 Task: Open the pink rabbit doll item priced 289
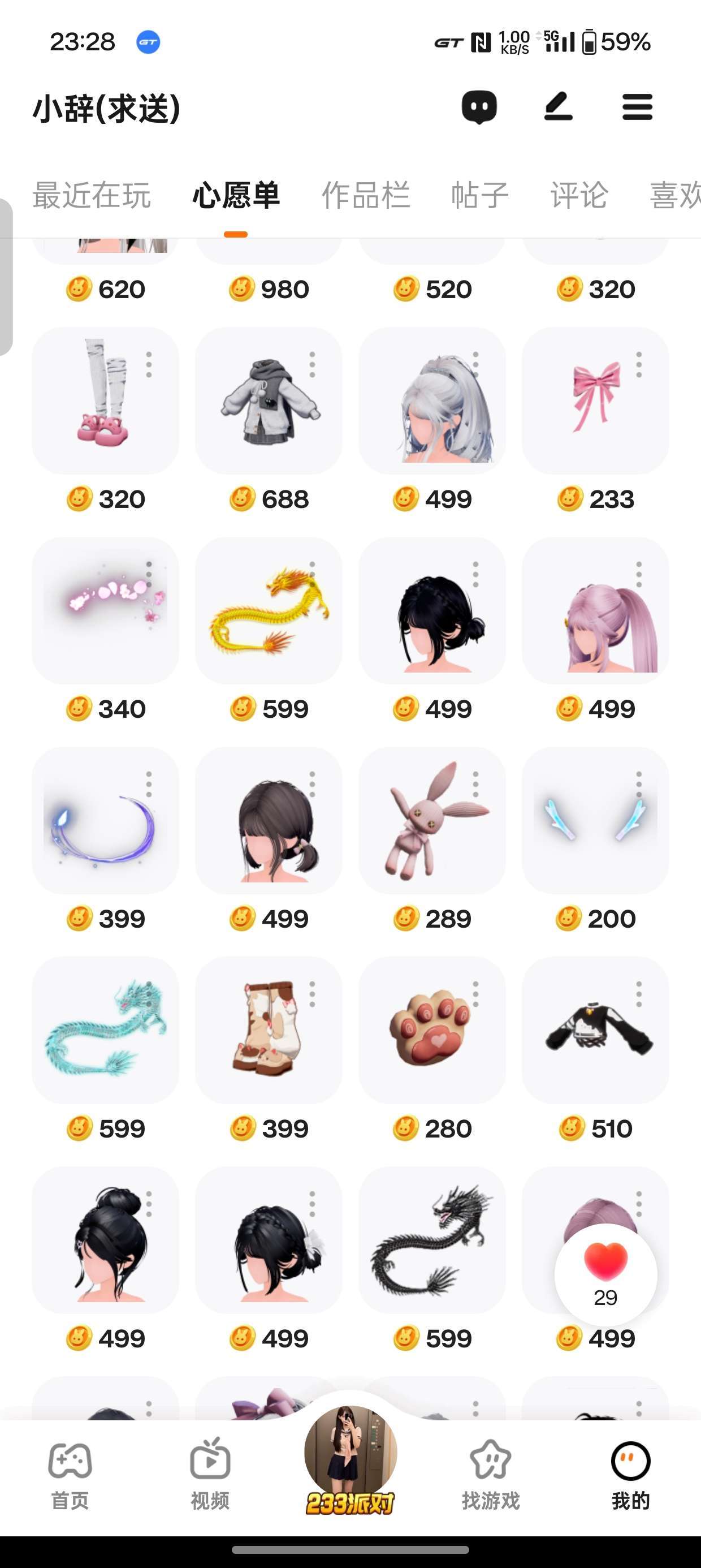pos(431,821)
